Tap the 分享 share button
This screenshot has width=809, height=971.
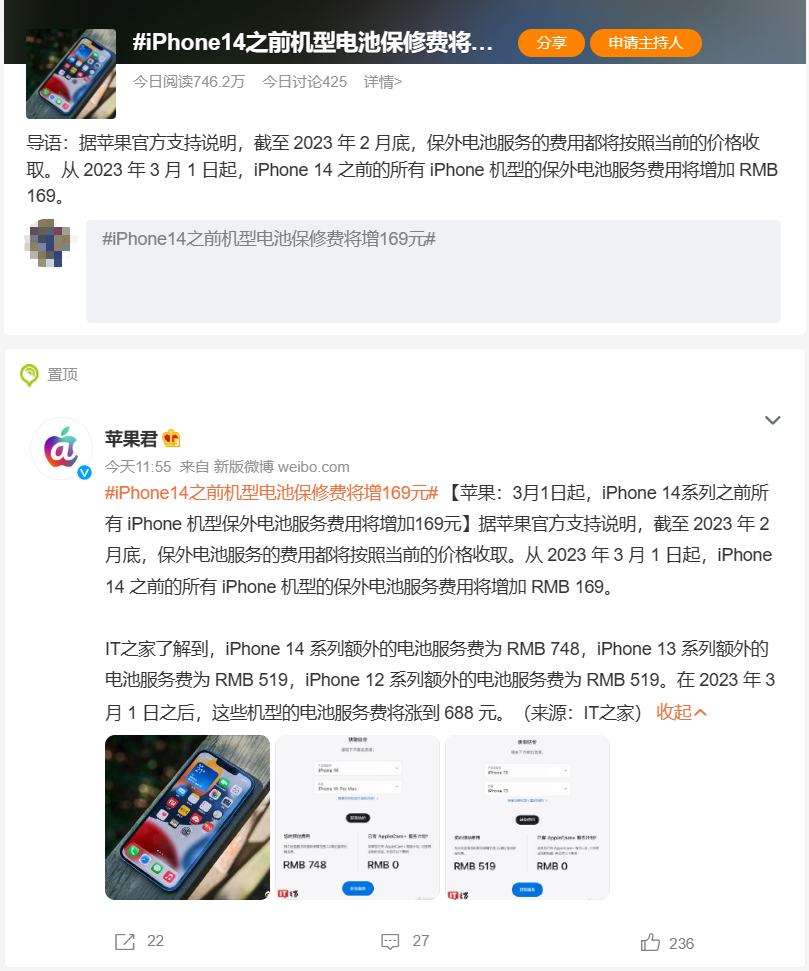(x=551, y=43)
